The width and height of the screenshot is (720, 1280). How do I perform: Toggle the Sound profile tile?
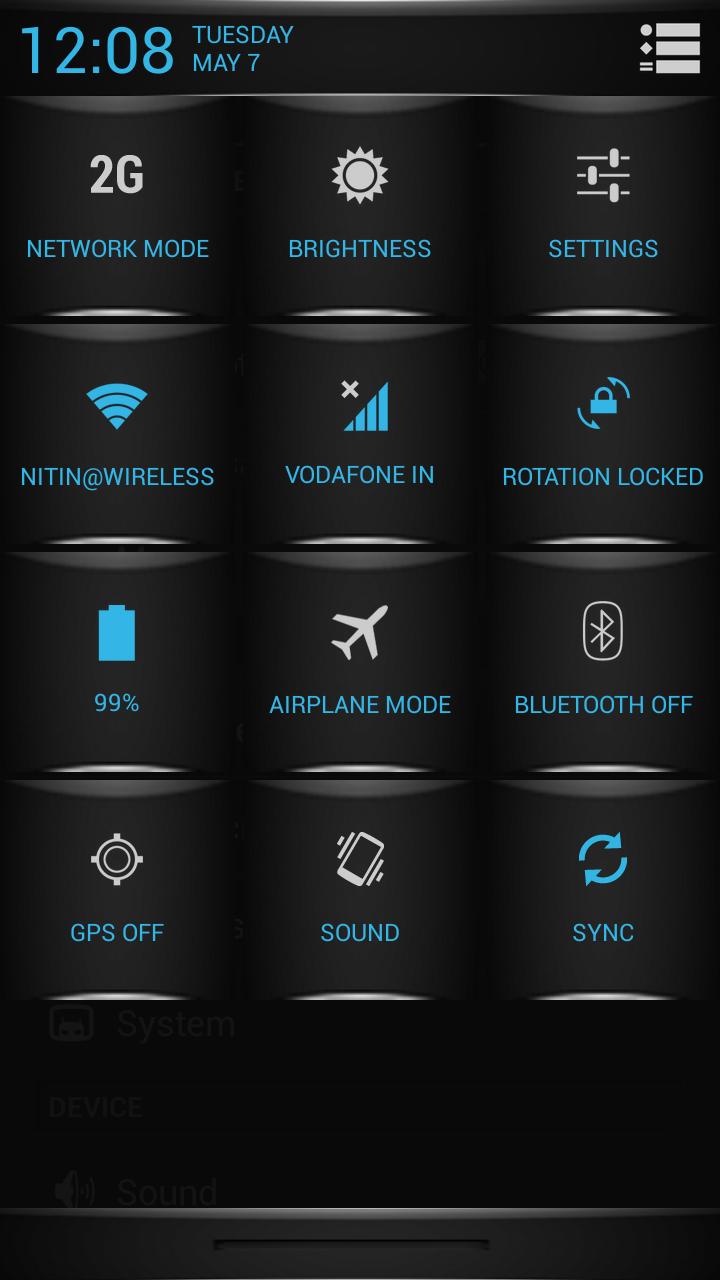click(x=360, y=890)
